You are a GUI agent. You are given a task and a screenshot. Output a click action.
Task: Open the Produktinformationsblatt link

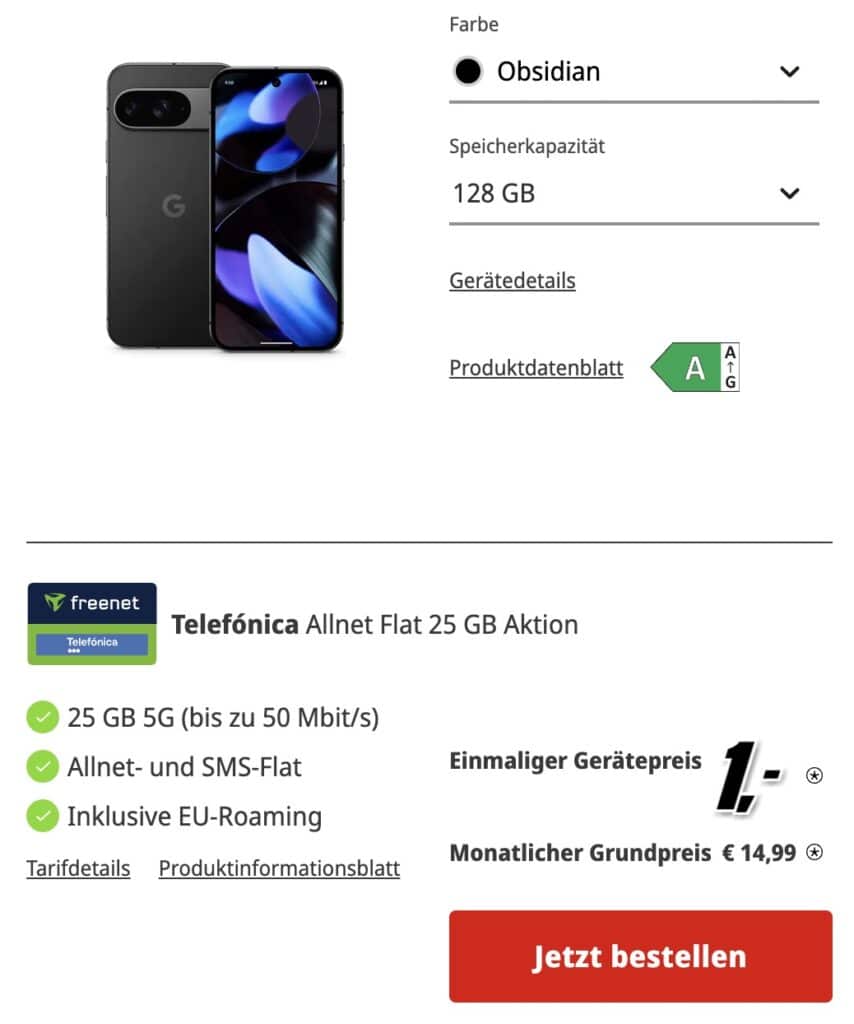click(x=279, y=868)
